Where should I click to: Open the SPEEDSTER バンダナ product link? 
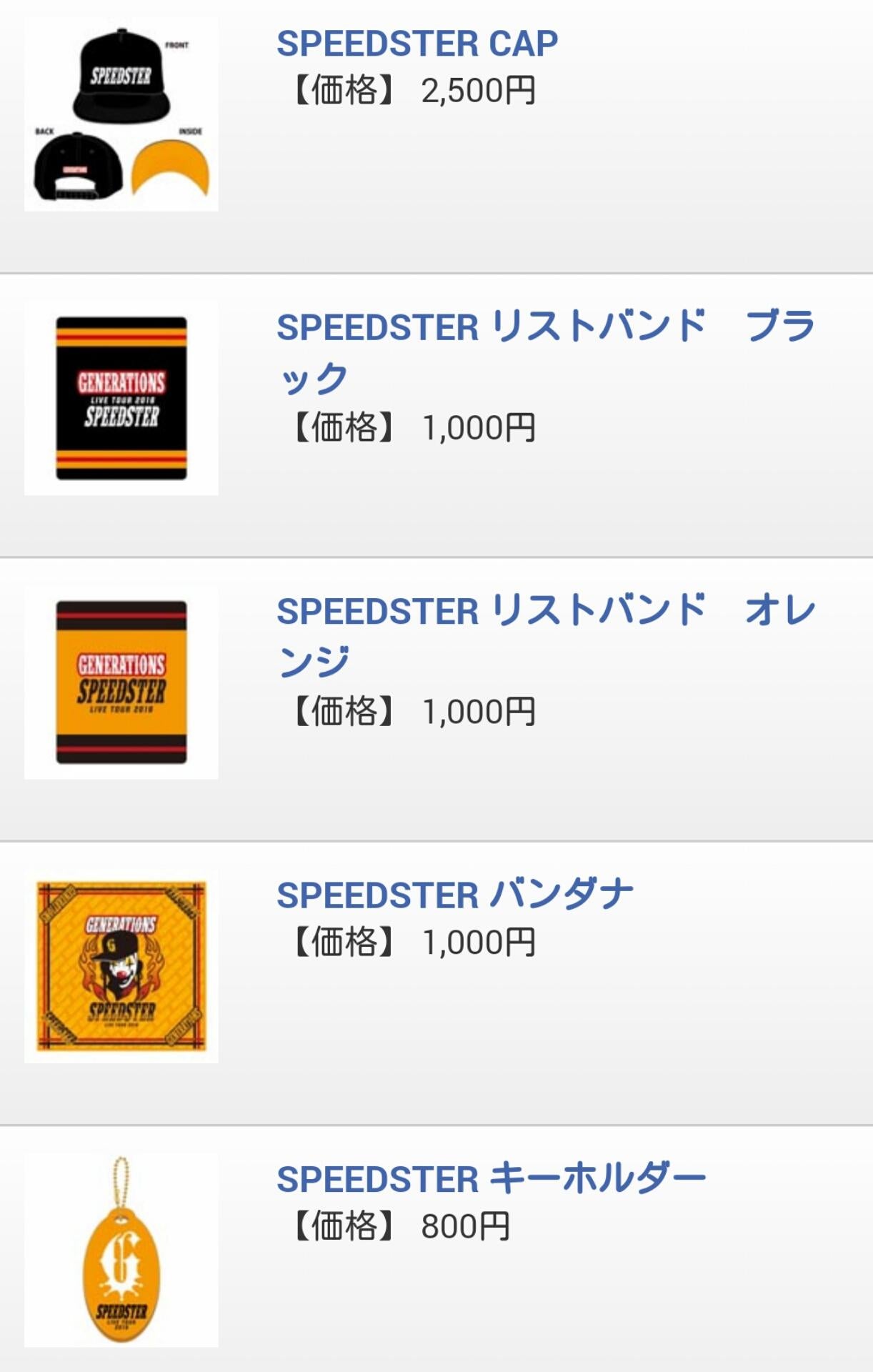click(454, 895)
